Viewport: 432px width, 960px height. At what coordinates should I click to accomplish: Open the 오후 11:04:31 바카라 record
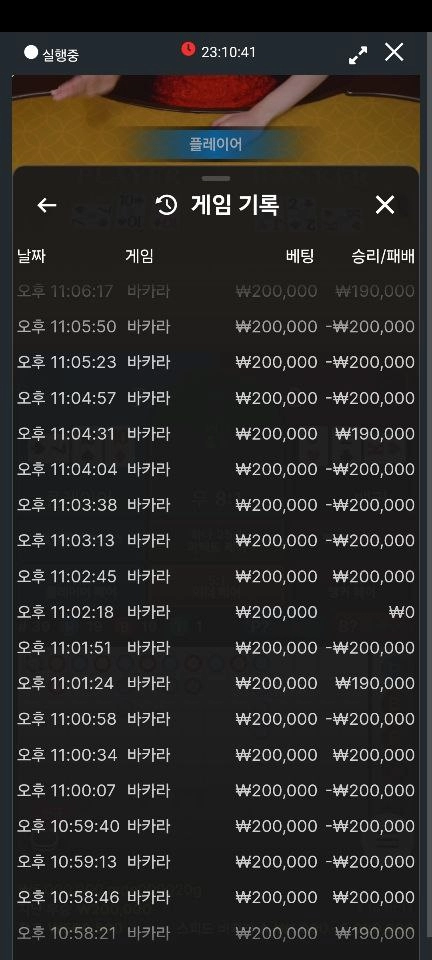pyautogui.click(x=216, y=434)
